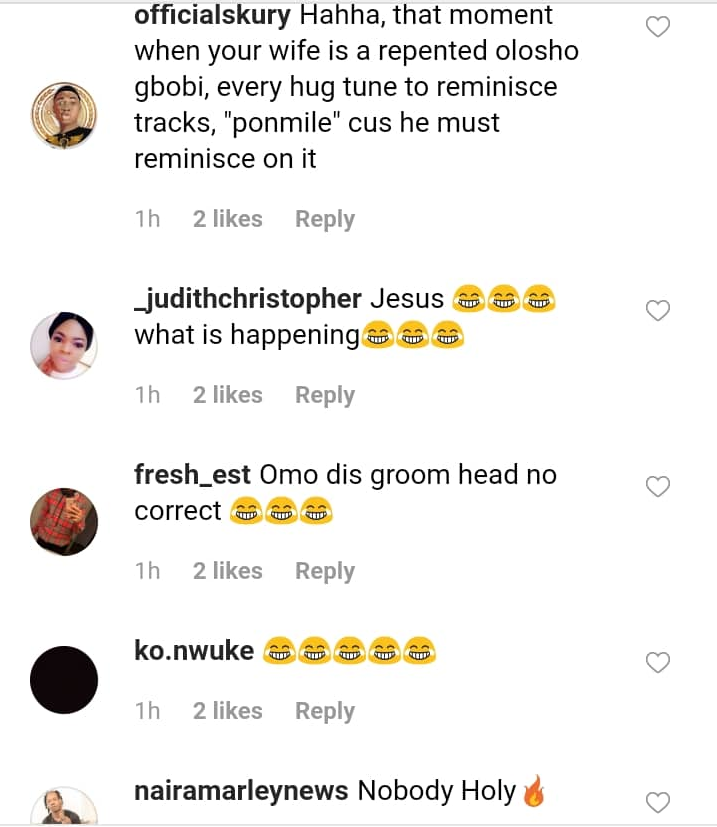
Task: View likes on fresh_est's comment
Action: (227, 571)
